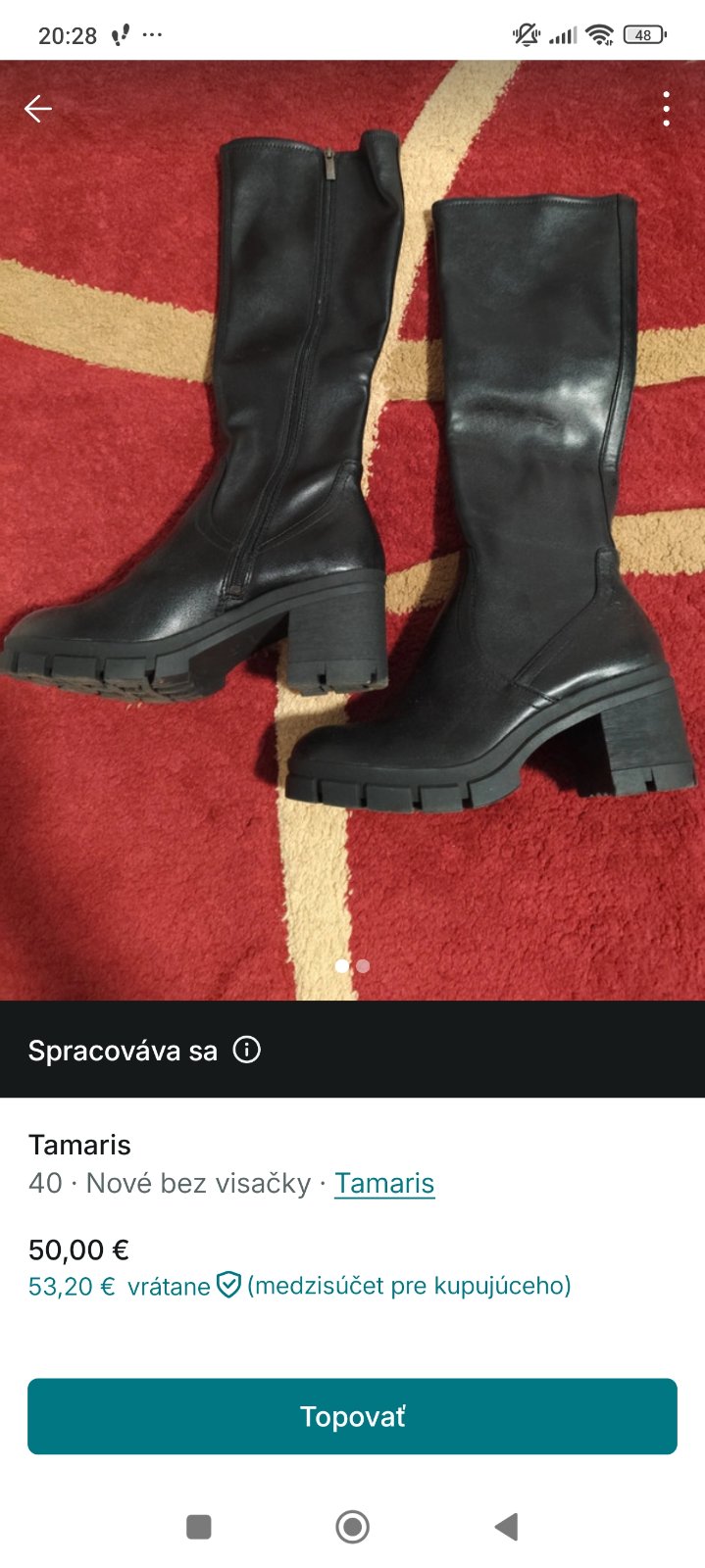Go back using the top arrow
This screenshot has width=705, height=1568.
(x=38, y=109)
